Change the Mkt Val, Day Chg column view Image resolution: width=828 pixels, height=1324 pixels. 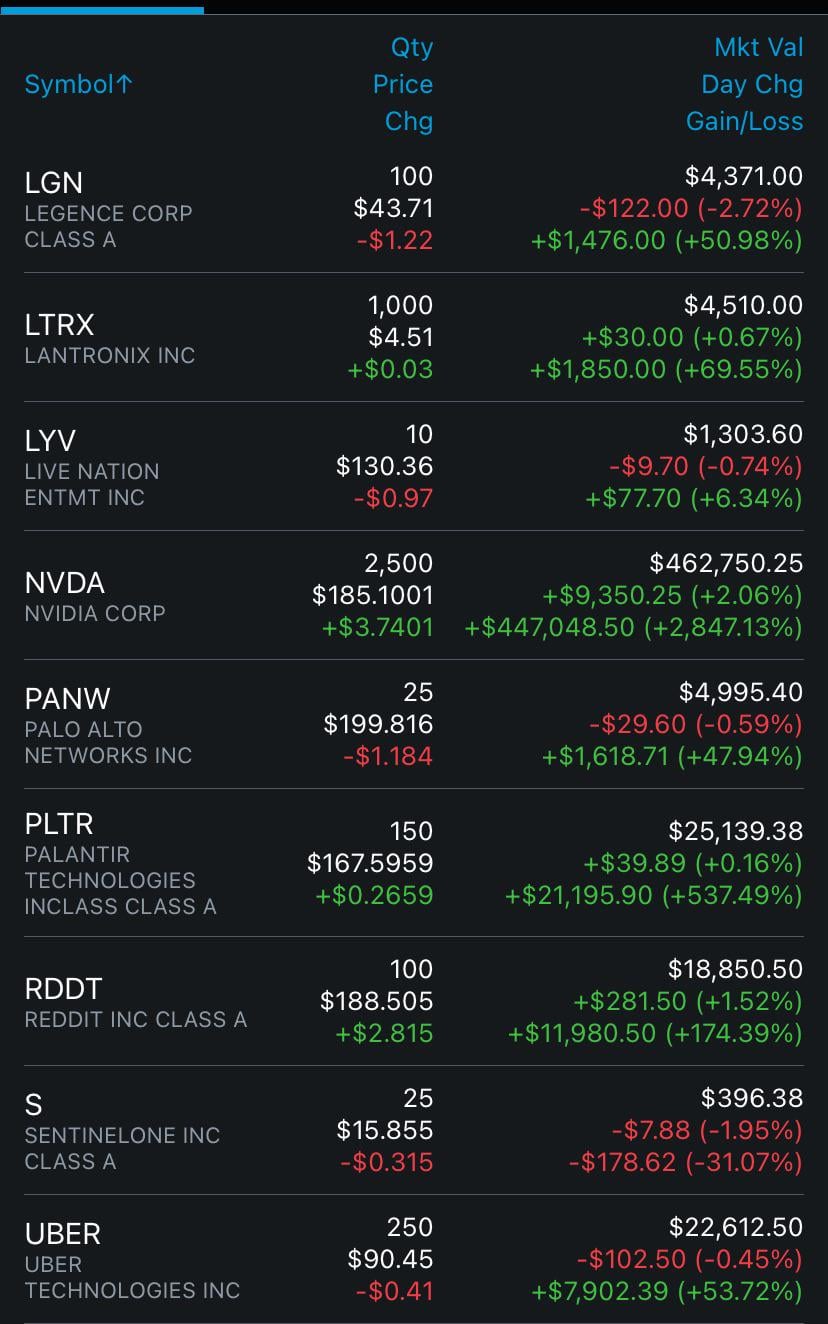click(x=746, y=85)
